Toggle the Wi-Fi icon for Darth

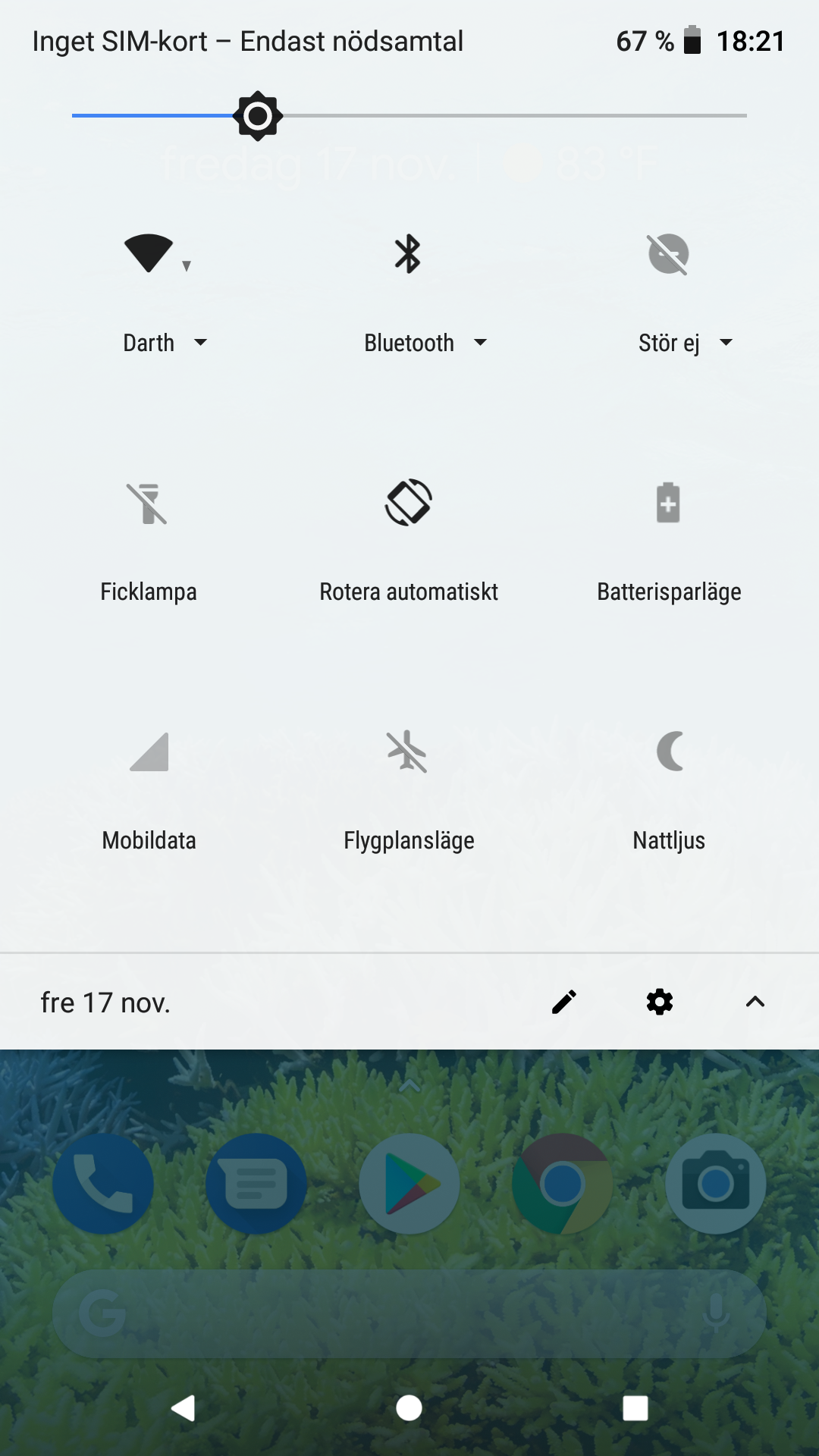(x=149, y=254)
